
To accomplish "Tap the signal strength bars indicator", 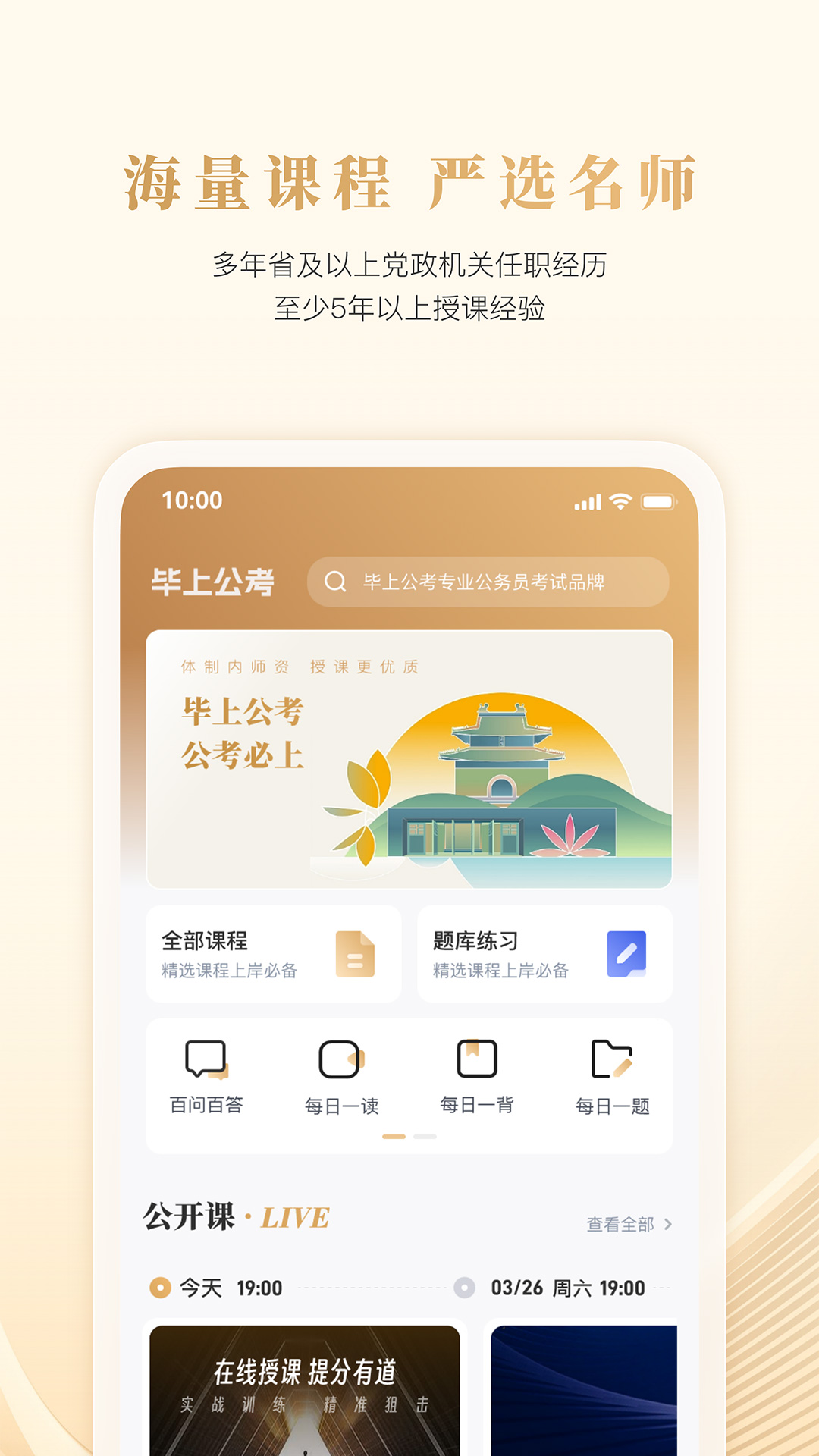I will [589, 500].
